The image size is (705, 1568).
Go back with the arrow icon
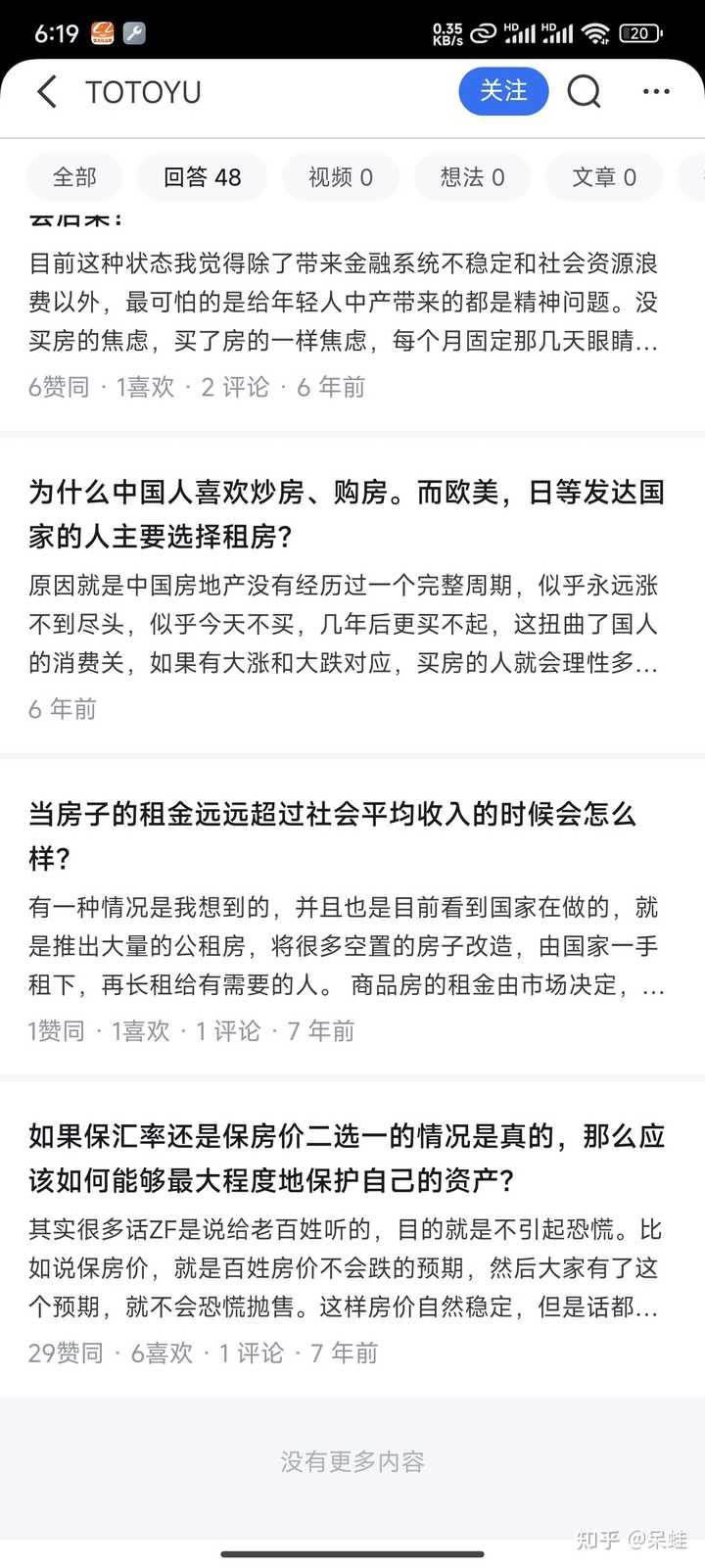click(x=47, y=92)
